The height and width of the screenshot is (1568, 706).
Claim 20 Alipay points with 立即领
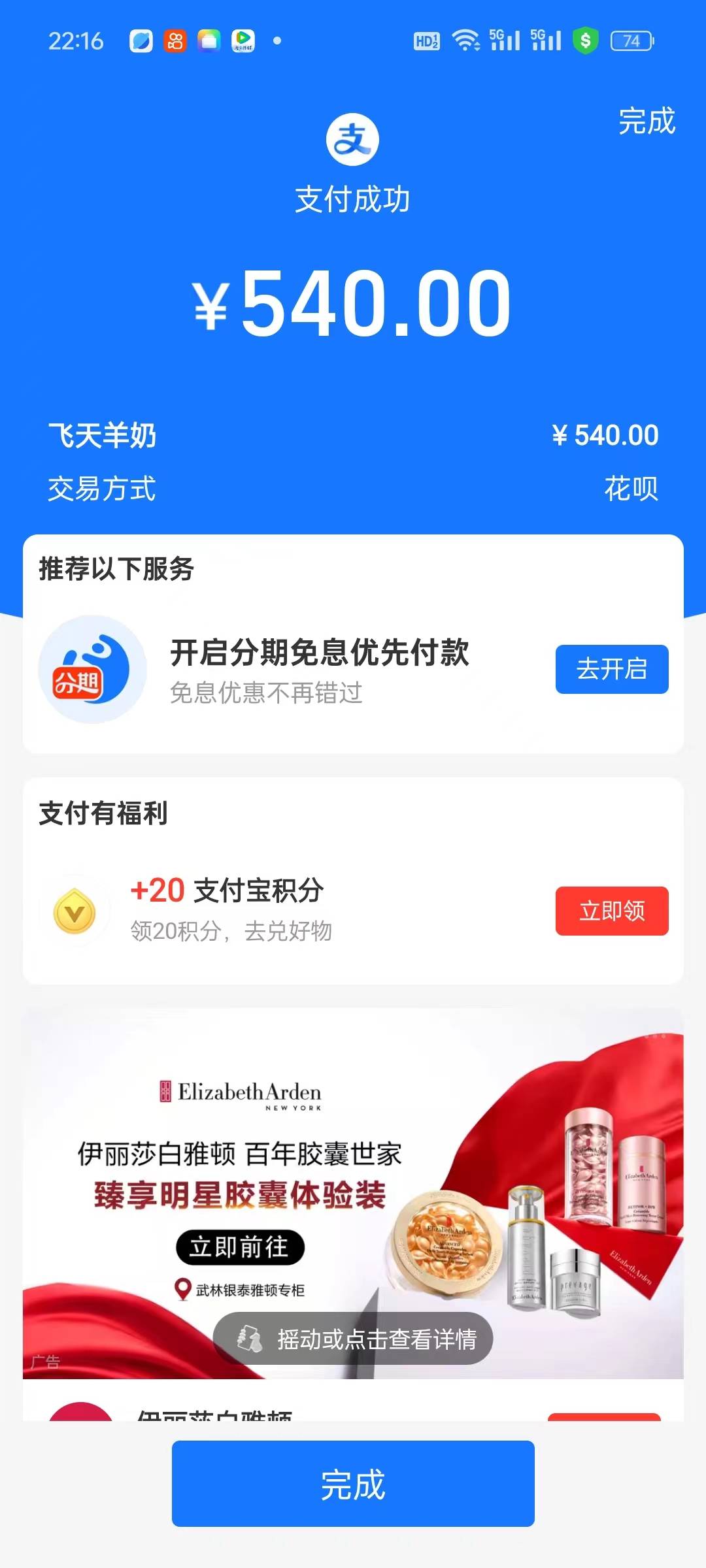click(x=611, y=911)
